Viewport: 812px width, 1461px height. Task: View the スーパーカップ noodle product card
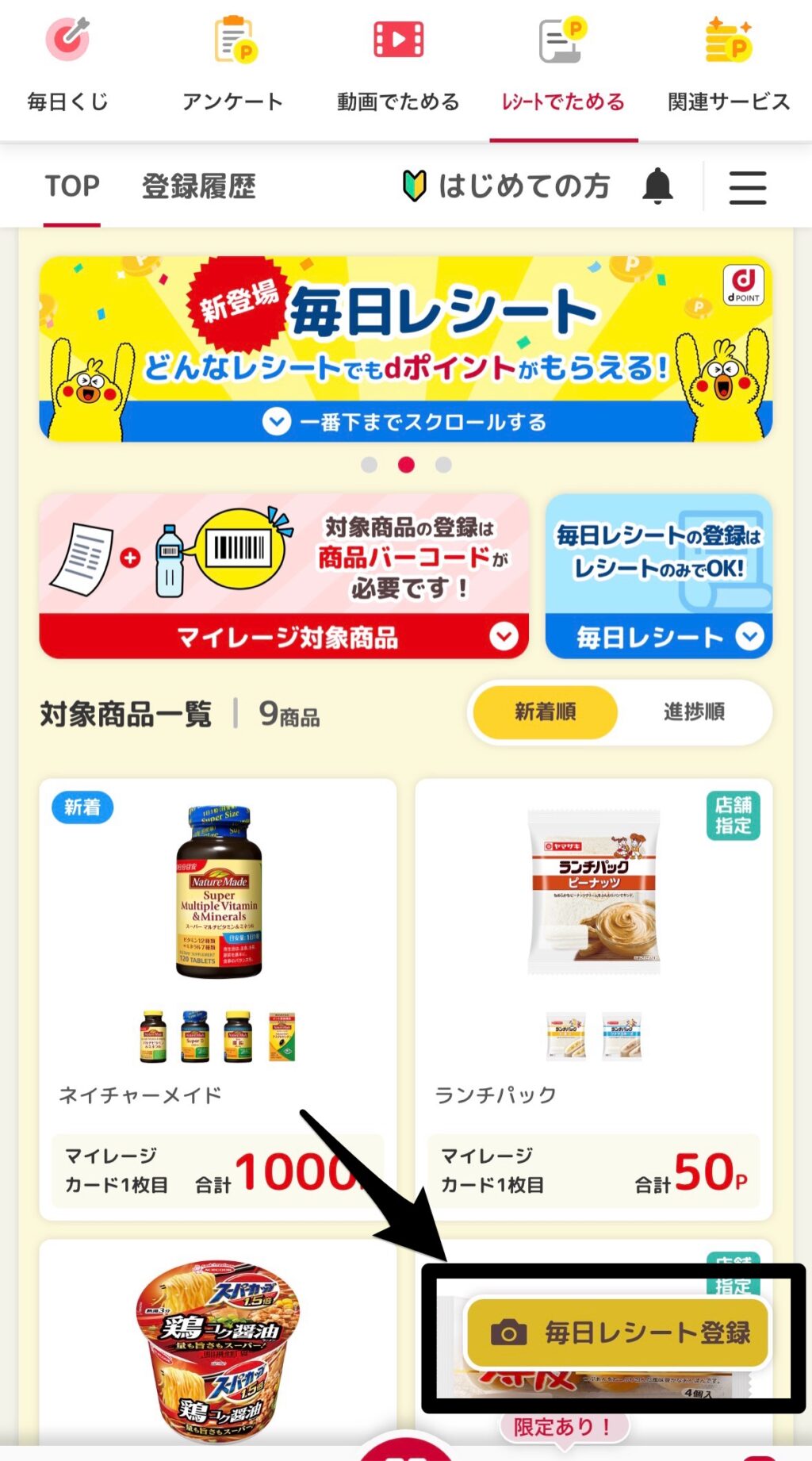point(218,1348)
